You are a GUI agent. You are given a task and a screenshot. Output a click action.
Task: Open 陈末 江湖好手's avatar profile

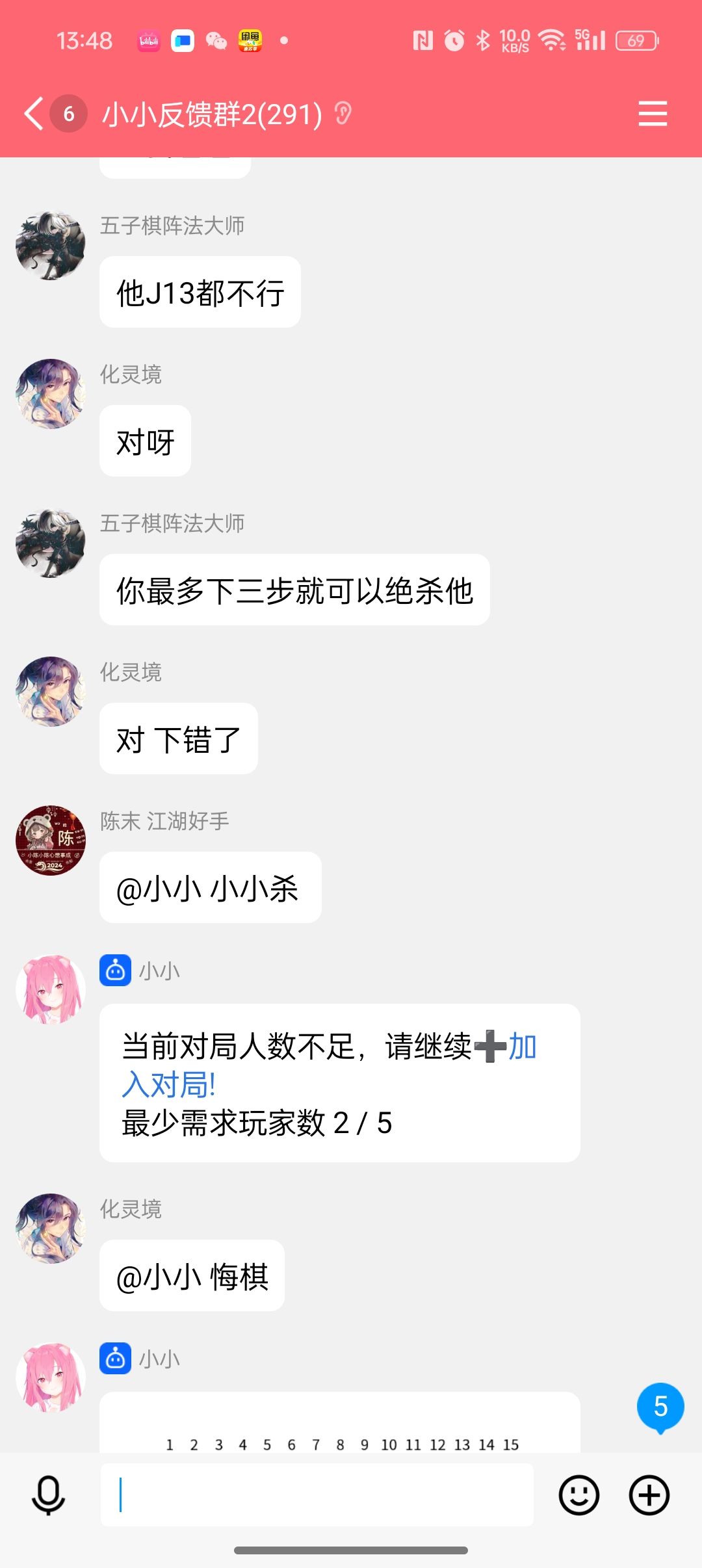51,841
